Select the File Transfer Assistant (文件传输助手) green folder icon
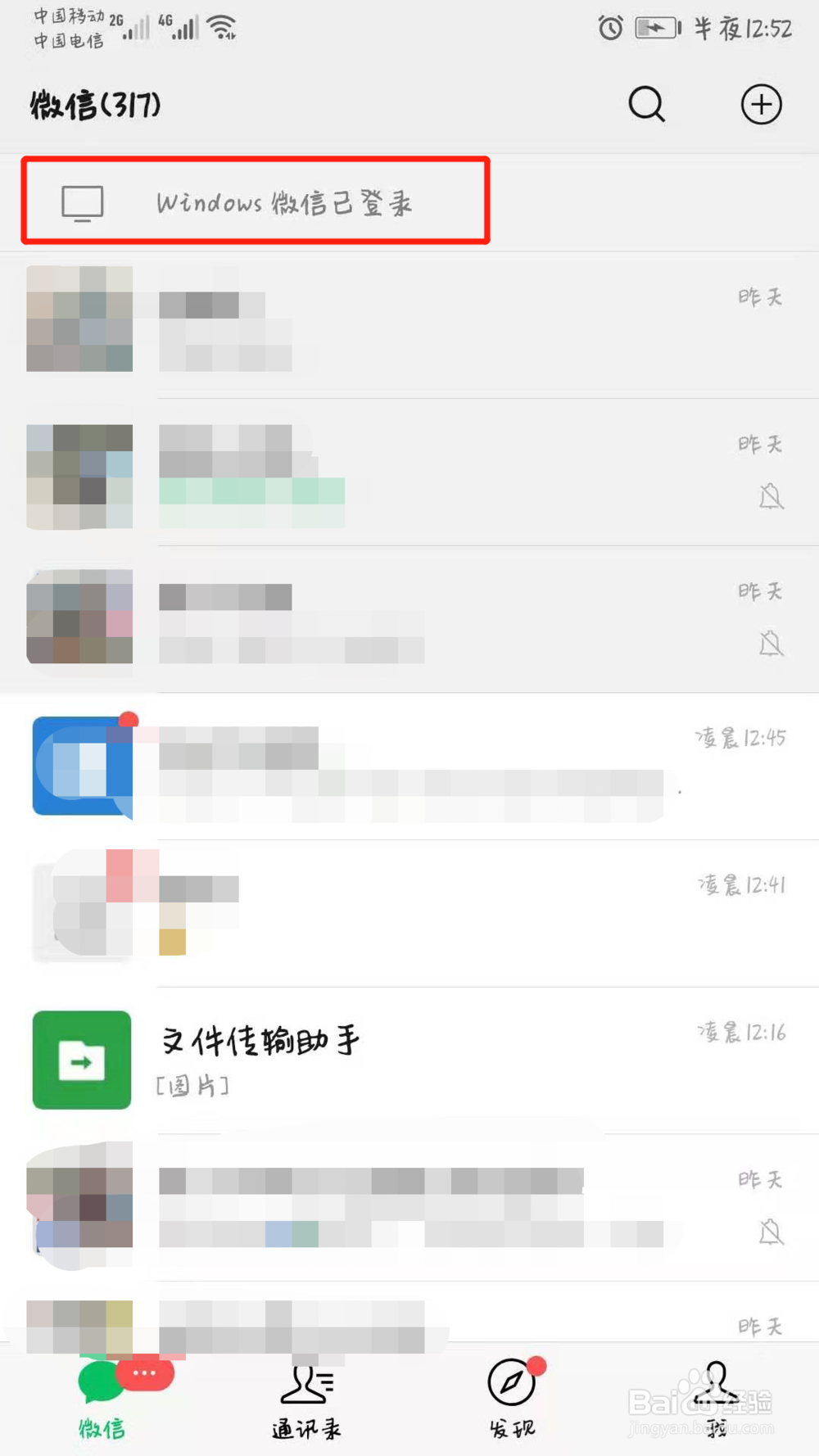 (x=80, y=1060)
